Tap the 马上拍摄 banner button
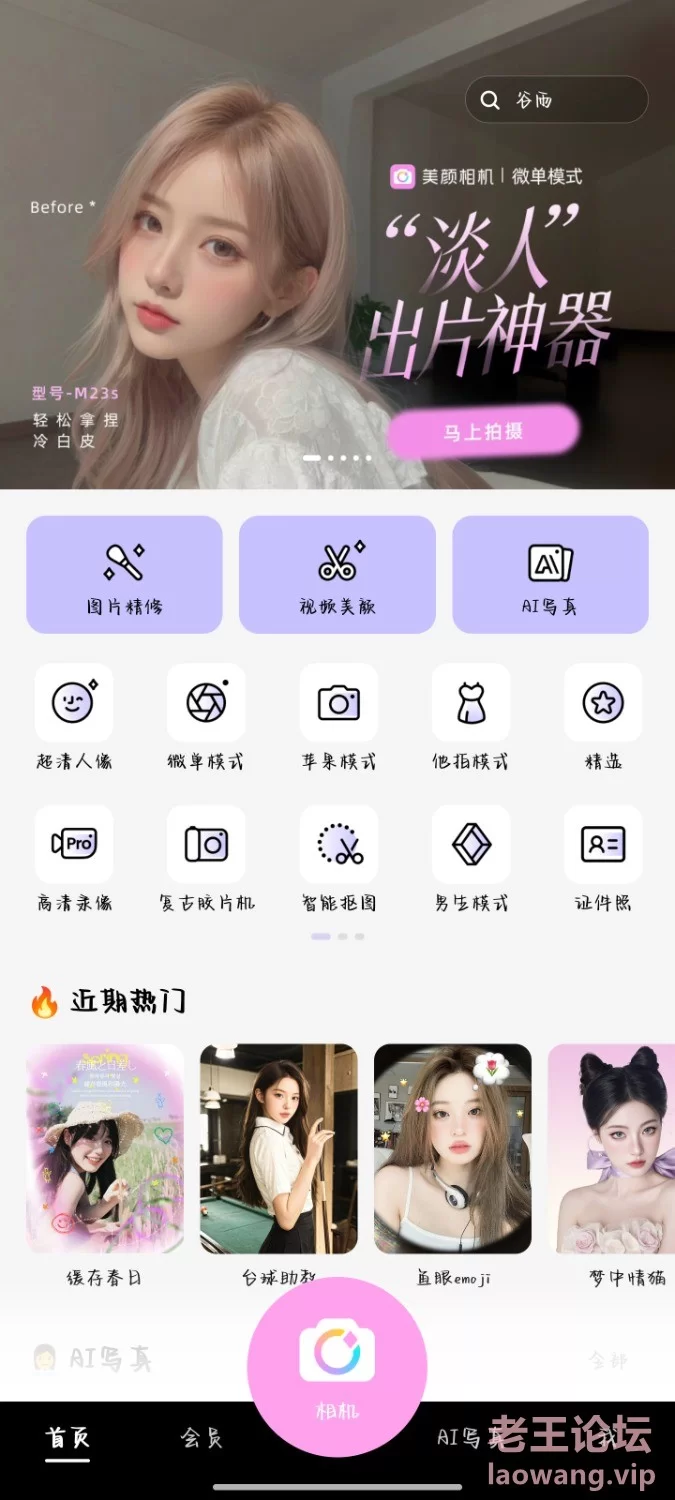This screenshot has width=675, height=1500. pyautogui.click(x=483, y=432)
